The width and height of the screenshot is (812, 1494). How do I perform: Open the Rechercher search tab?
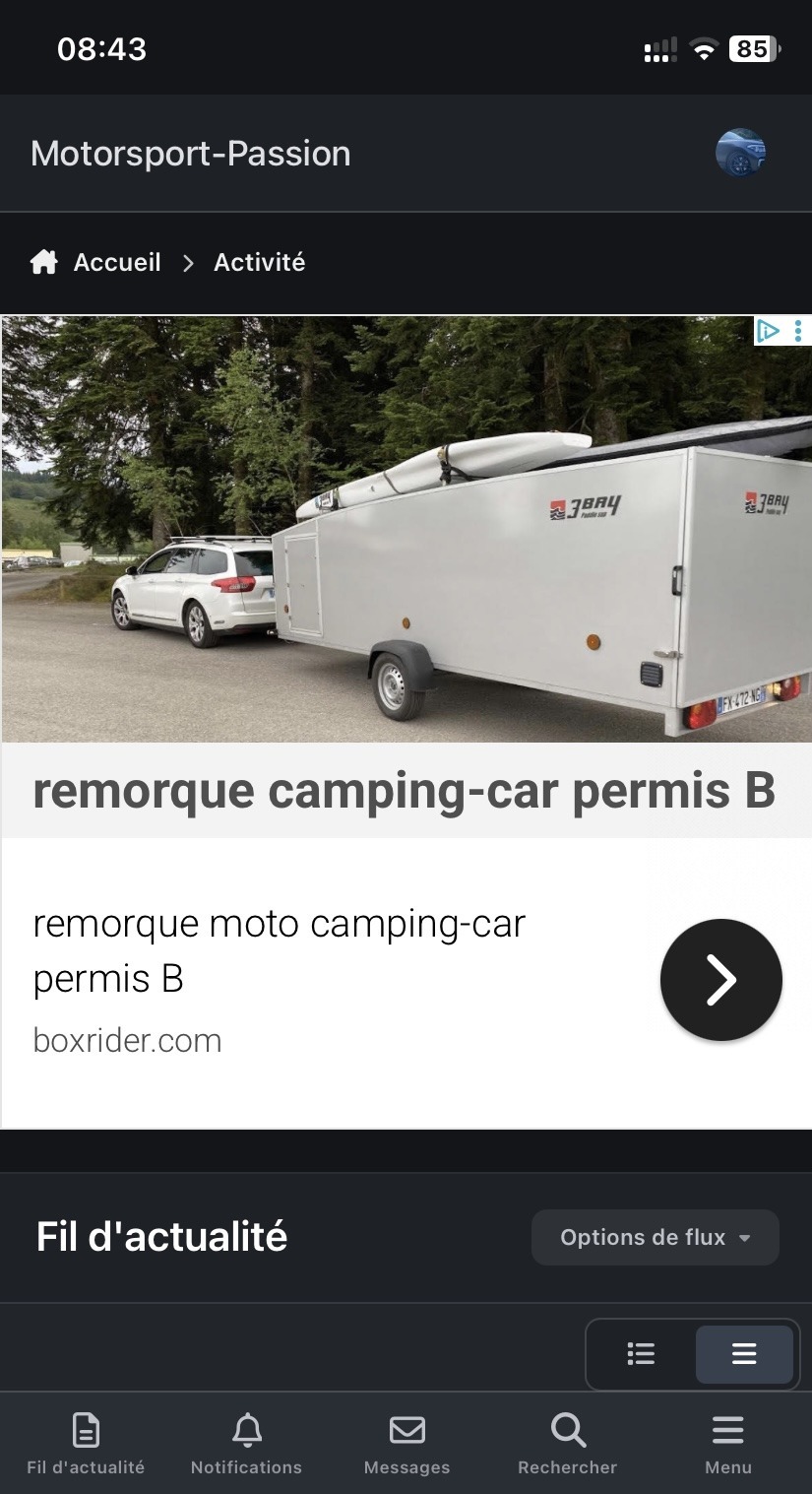[x=568, y=1444]
